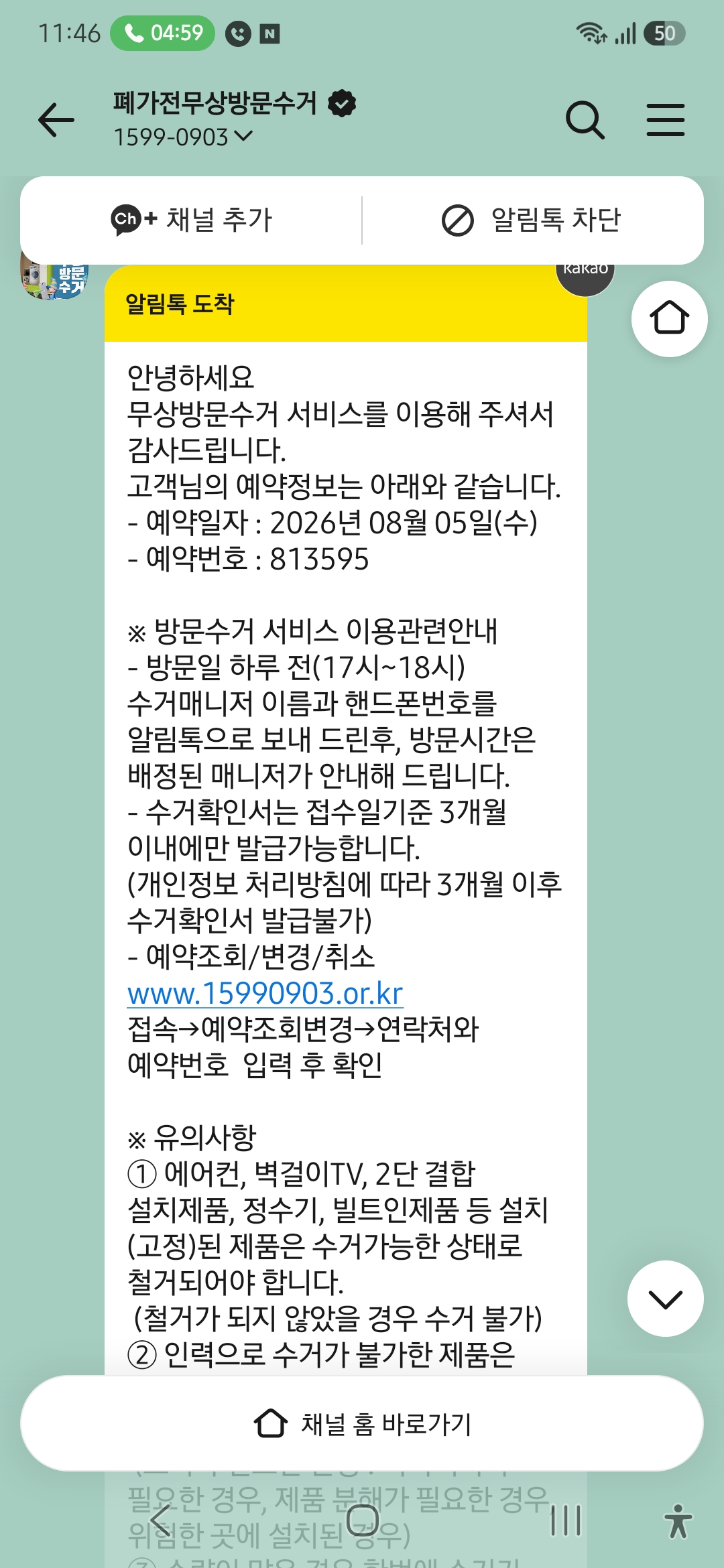Tap 채널 홈 바로가기 button
This screenshot has height=1568, width=724.
(362, 1423)
